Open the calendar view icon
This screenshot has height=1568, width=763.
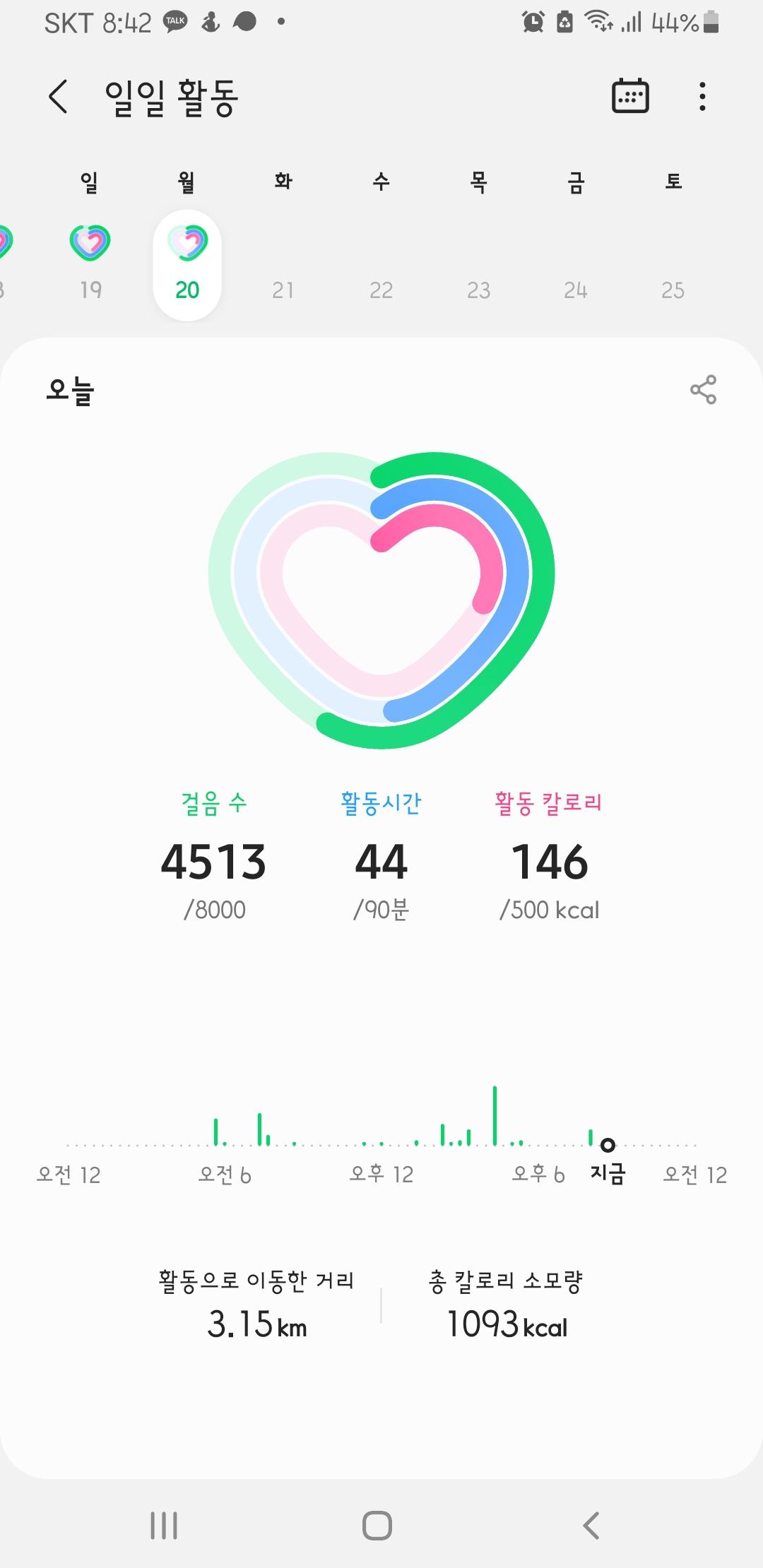tap(629, 96)
